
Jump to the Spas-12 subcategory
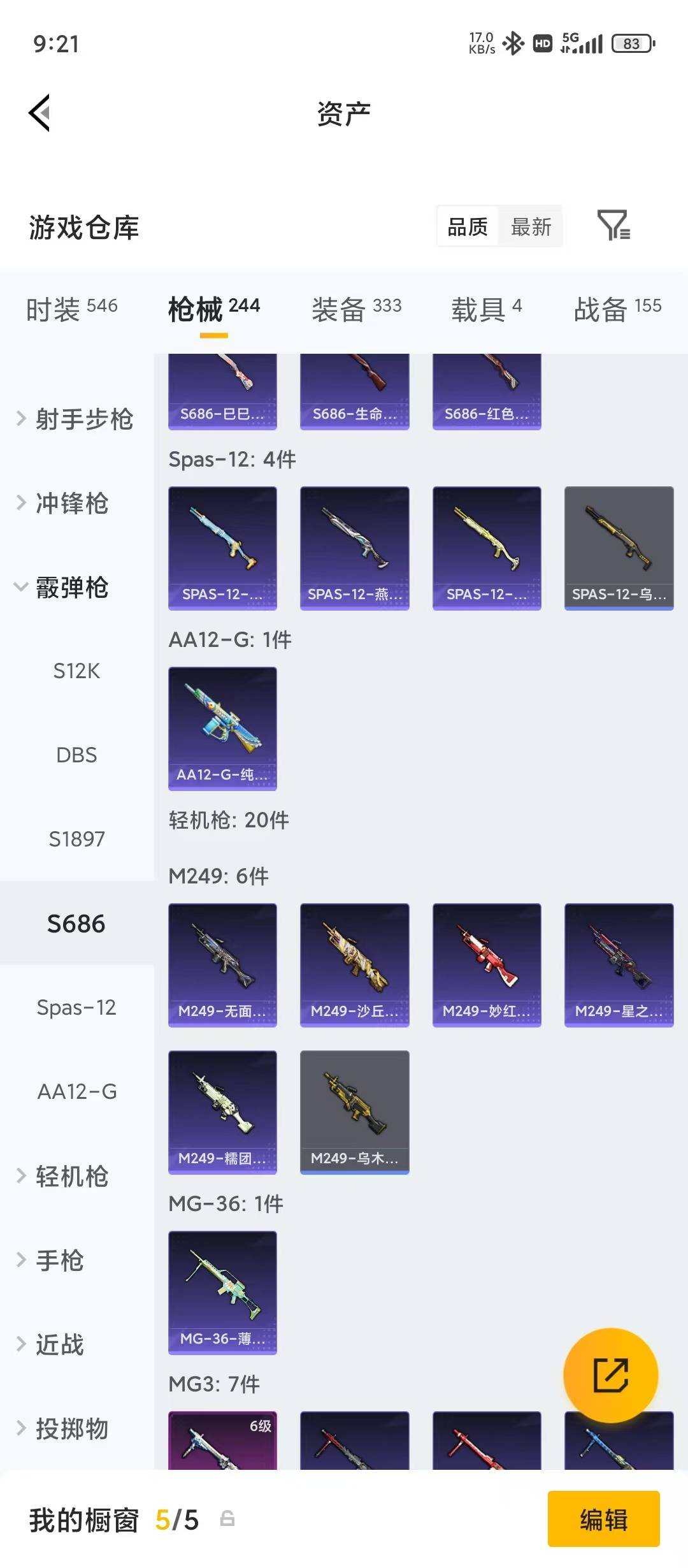coord(76,1008)
